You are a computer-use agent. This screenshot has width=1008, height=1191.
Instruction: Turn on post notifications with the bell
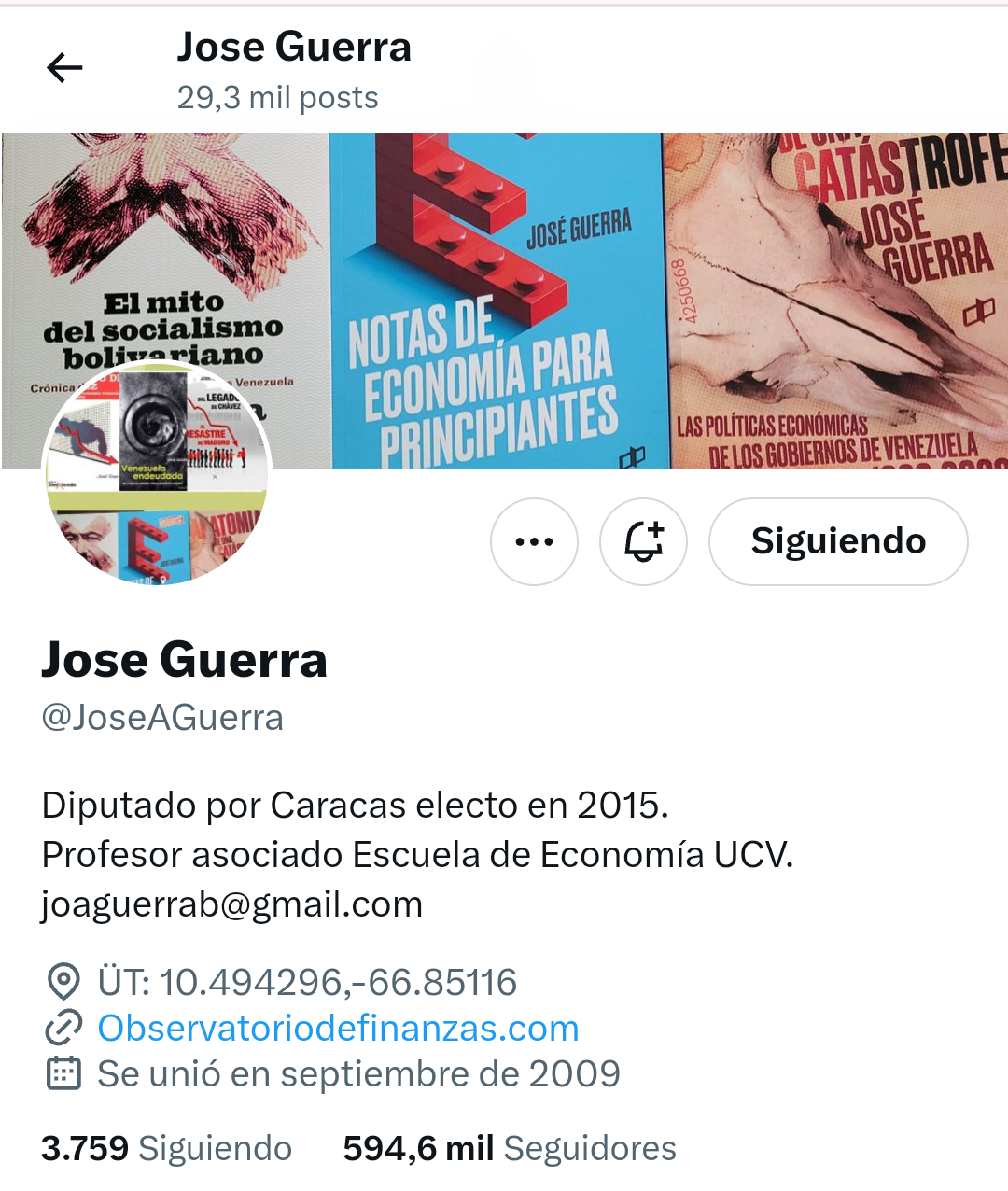click(643, 541)
